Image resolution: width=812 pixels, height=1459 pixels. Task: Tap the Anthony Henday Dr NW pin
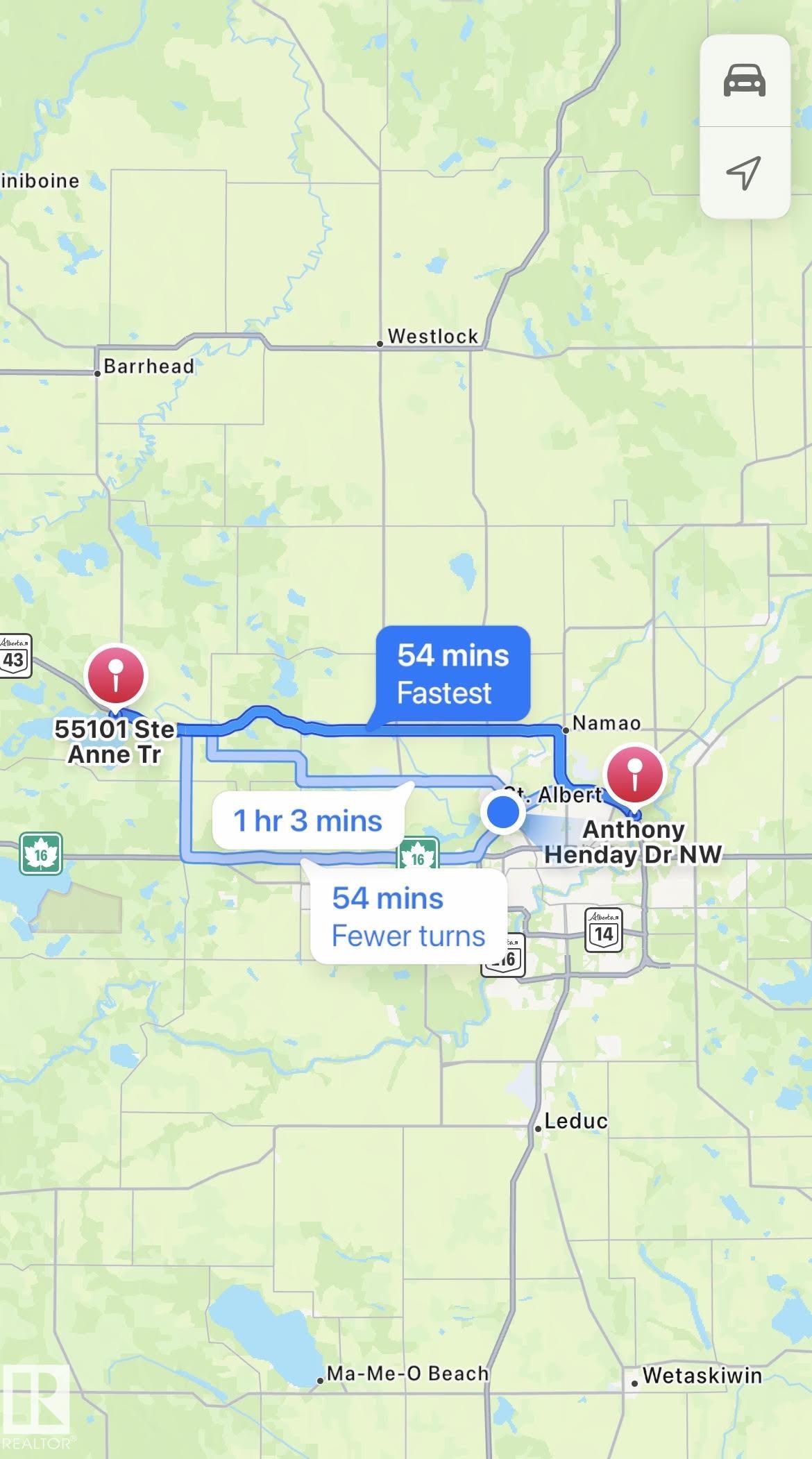[634, 773]
